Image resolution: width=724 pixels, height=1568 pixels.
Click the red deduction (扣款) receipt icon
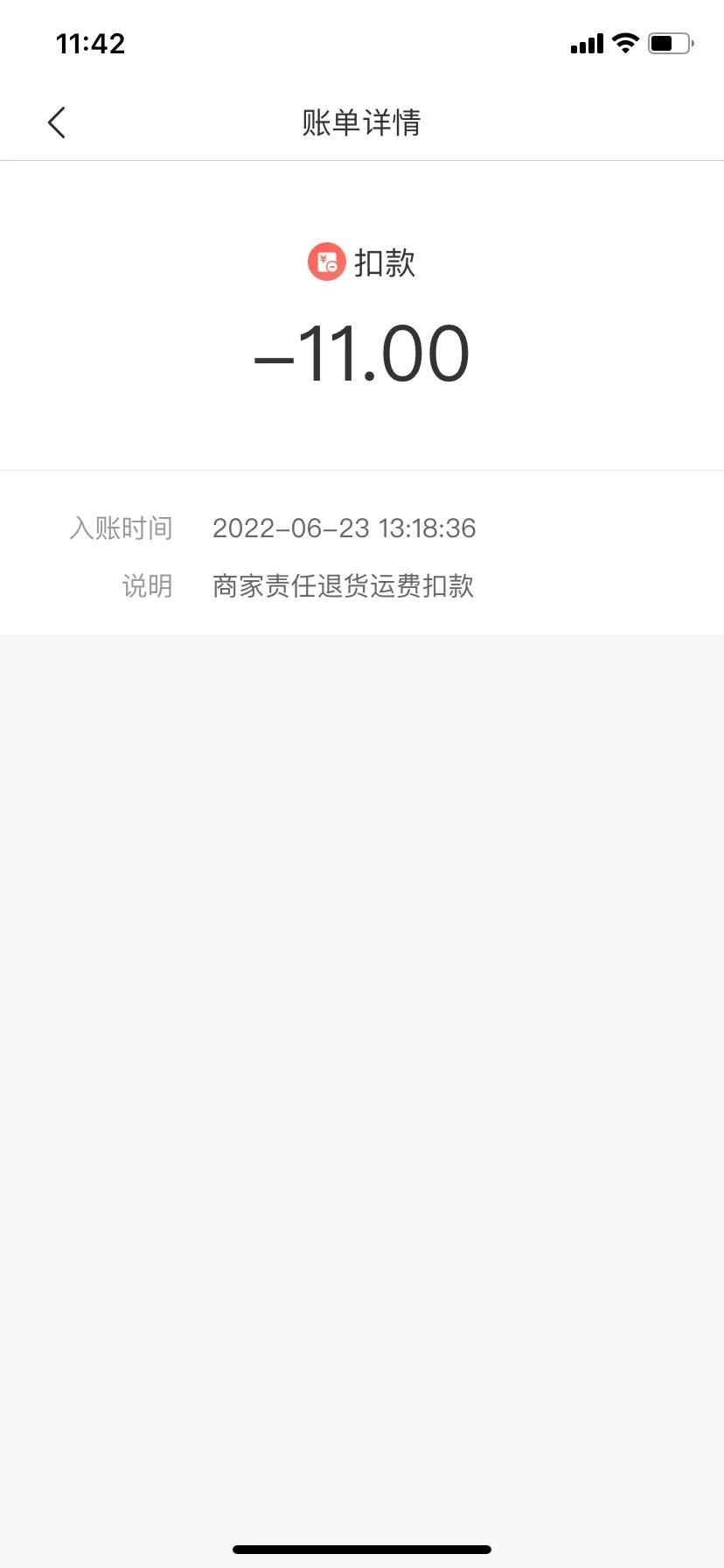click(325, 260)
